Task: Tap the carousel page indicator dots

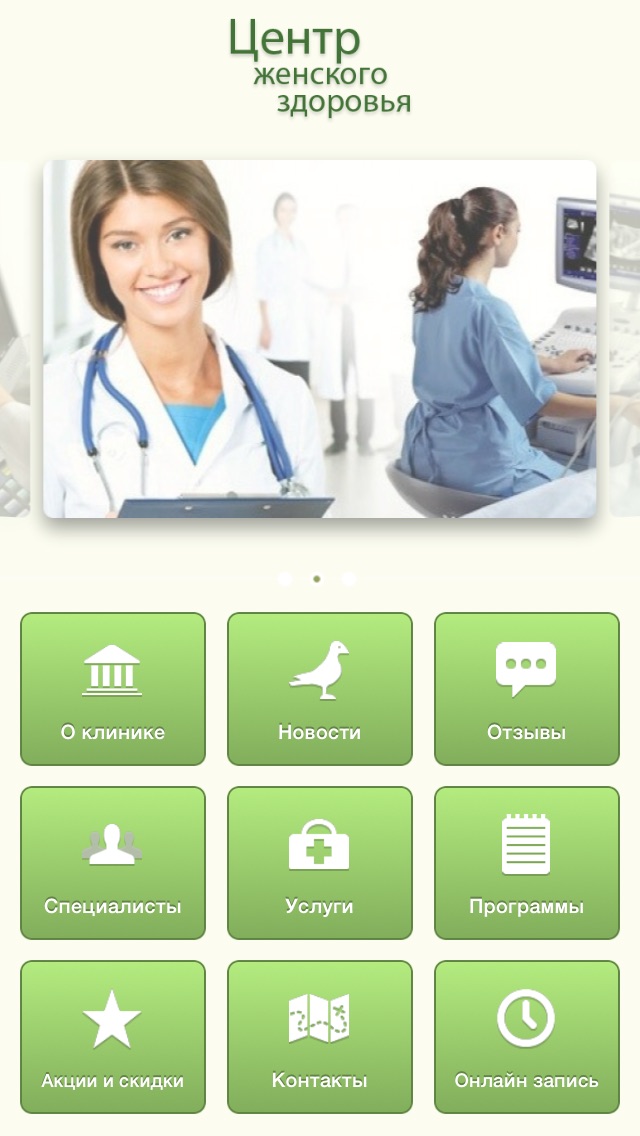Action: pos(317,578)
